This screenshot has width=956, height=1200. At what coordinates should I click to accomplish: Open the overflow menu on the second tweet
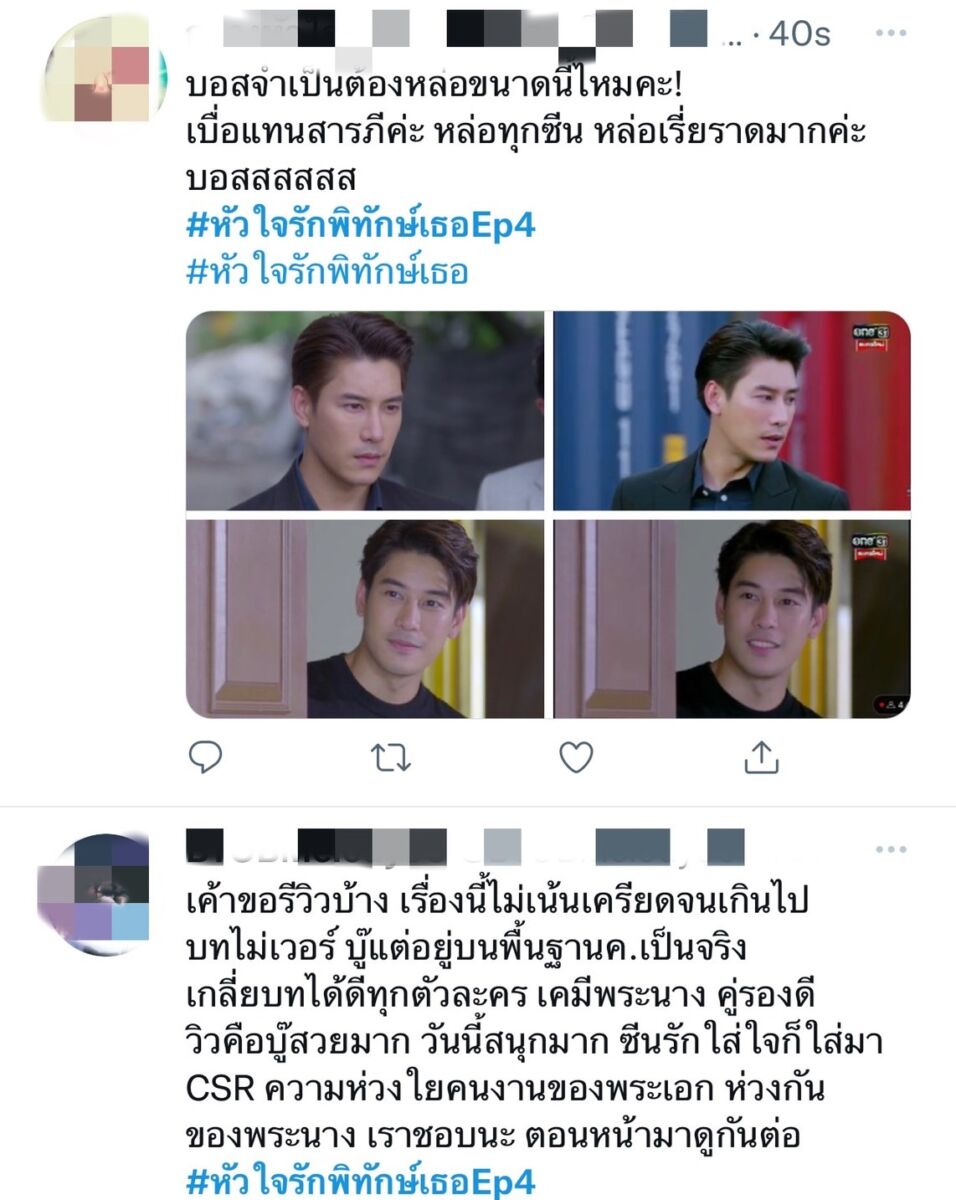890,849
